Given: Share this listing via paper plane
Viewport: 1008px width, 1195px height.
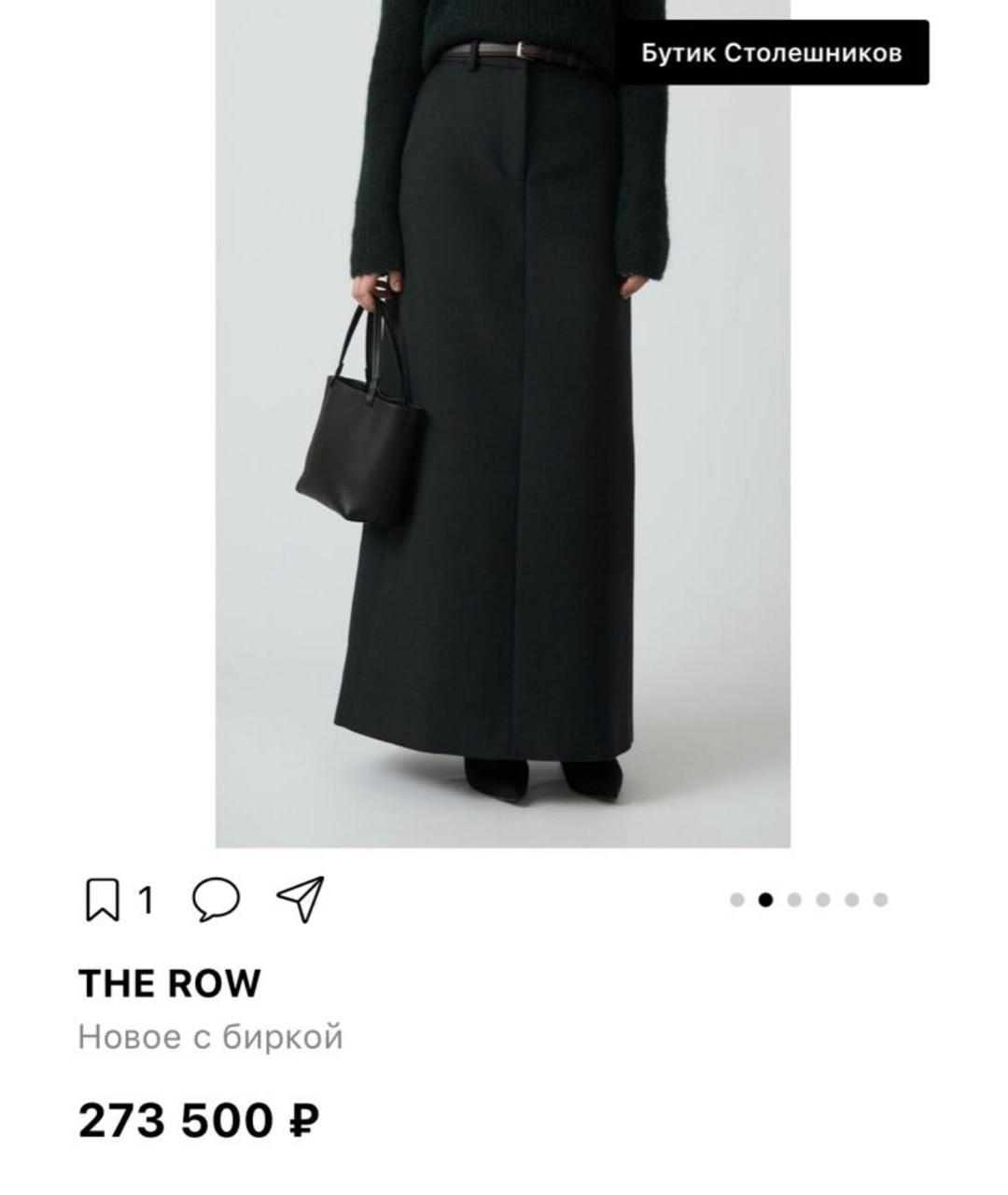Looking at the screenshot, I should pyautogui.click(x=301, y=899).
